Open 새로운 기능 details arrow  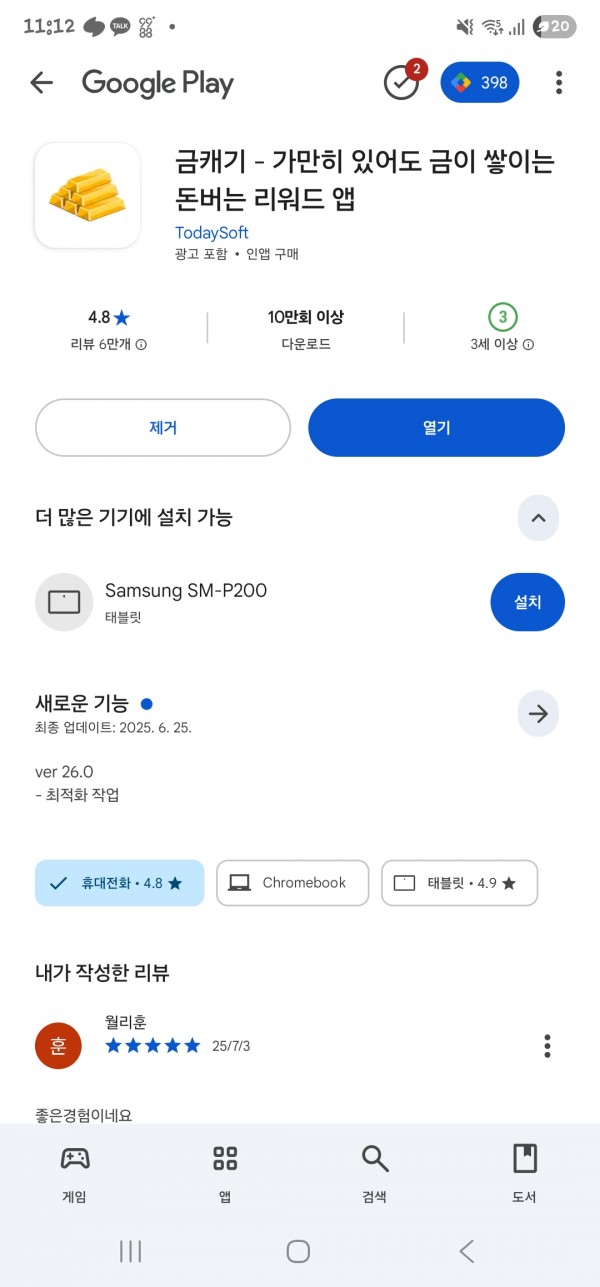click(x=538, y=714)
